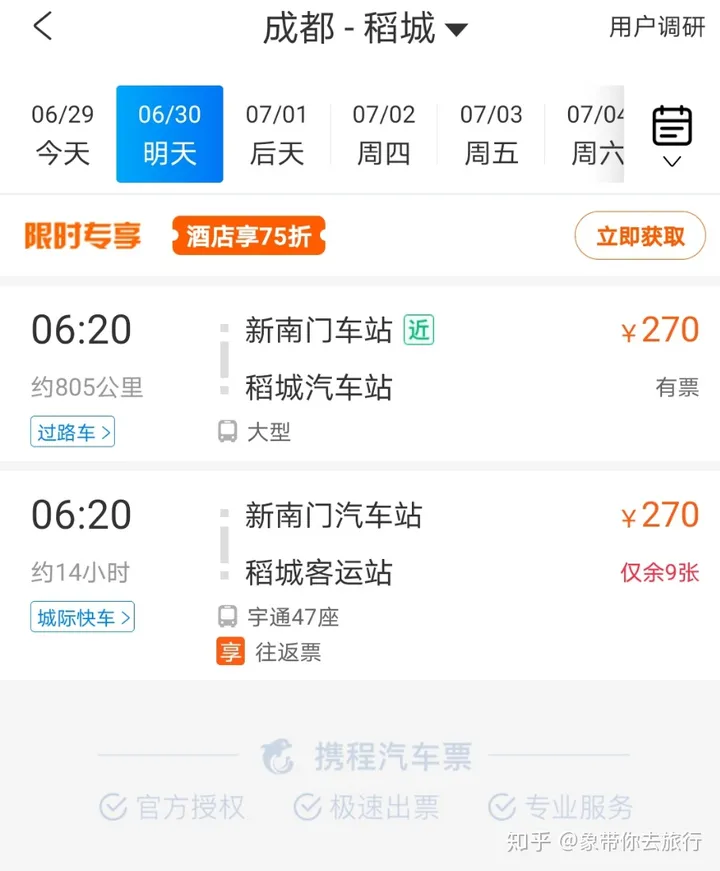View 过路车 details tag

(73, 433)
